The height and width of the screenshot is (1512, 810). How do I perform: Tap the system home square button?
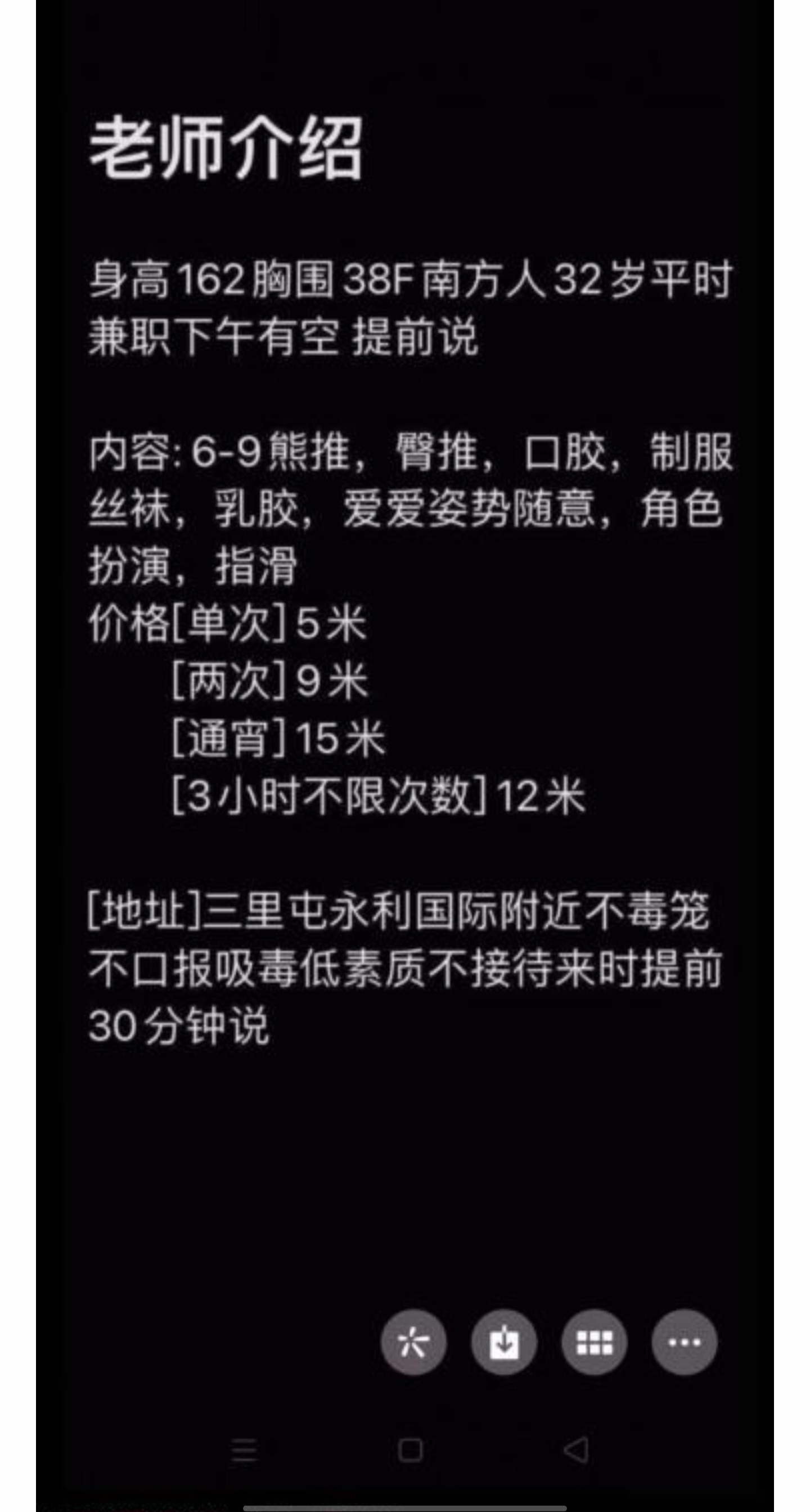point(410,1450)
